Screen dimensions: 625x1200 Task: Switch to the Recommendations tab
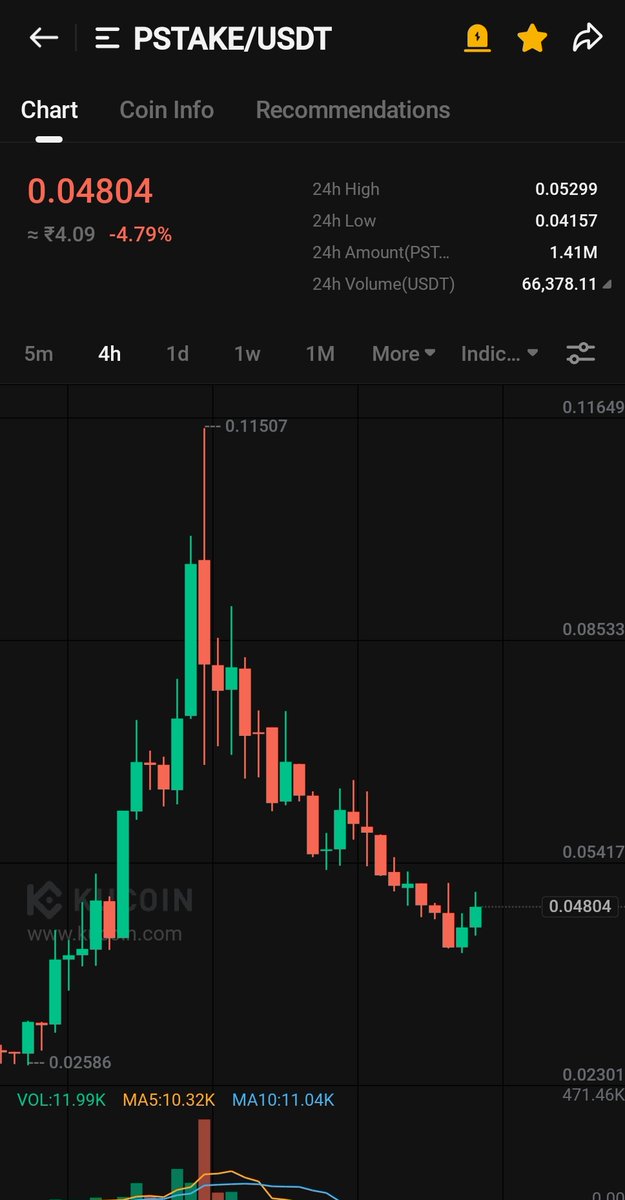[x=353, y=110]
